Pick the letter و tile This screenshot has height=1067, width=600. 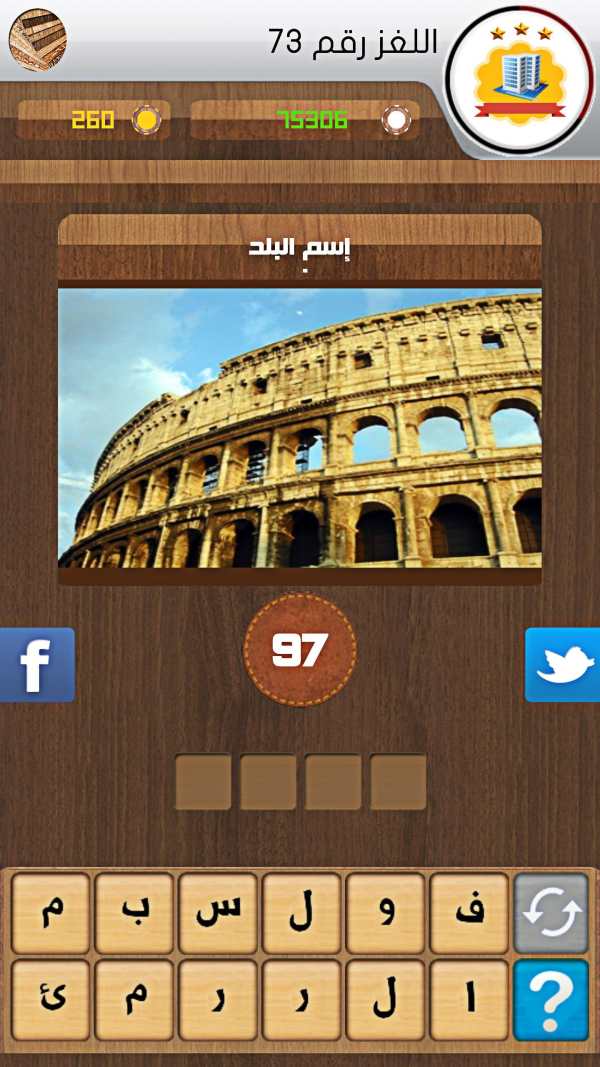point(385,913)
